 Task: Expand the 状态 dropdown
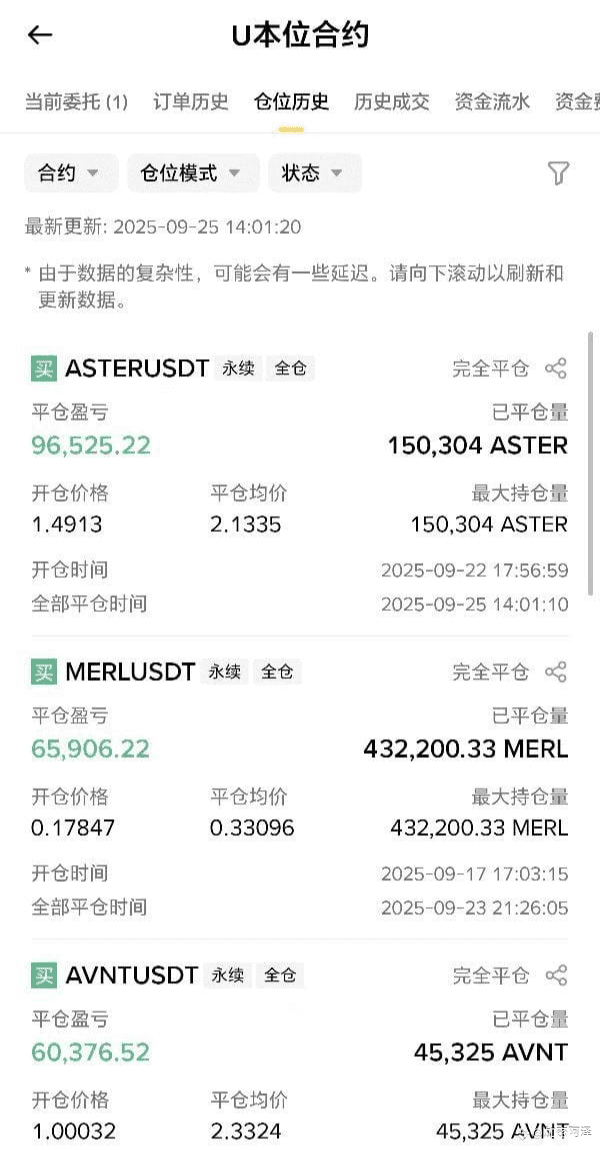[x=315, y=173]
